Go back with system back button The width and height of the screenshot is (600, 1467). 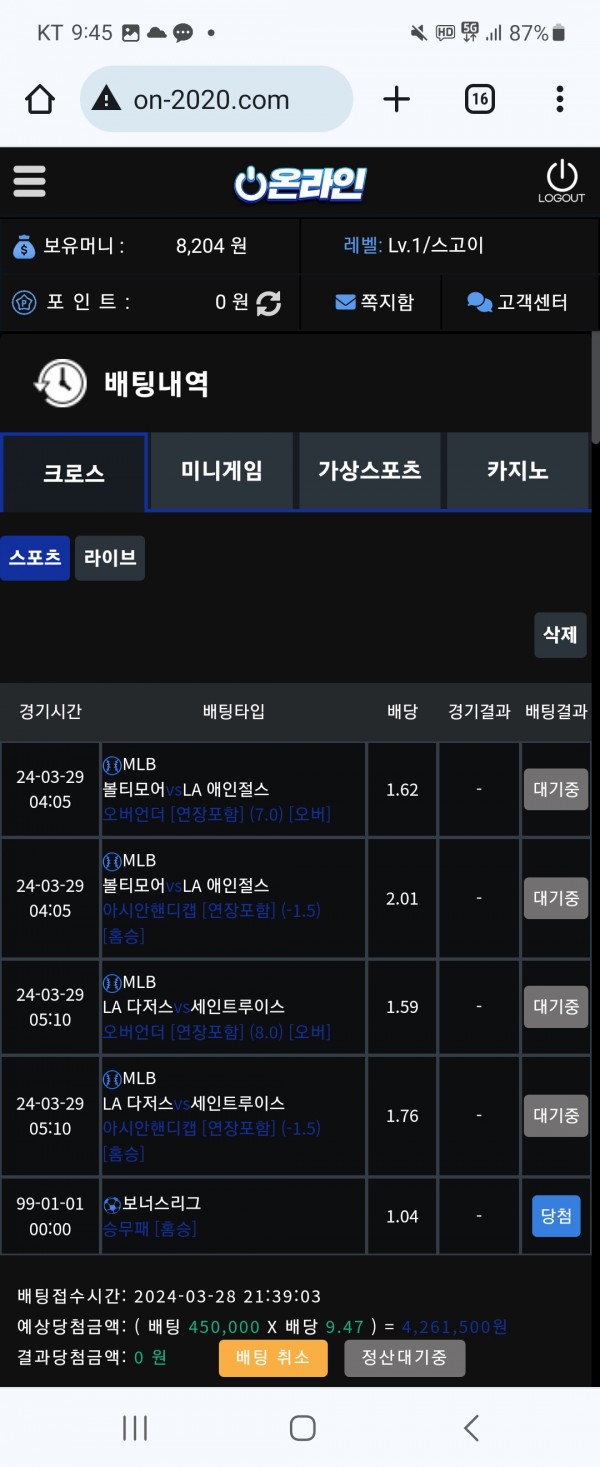point(471,1427)
